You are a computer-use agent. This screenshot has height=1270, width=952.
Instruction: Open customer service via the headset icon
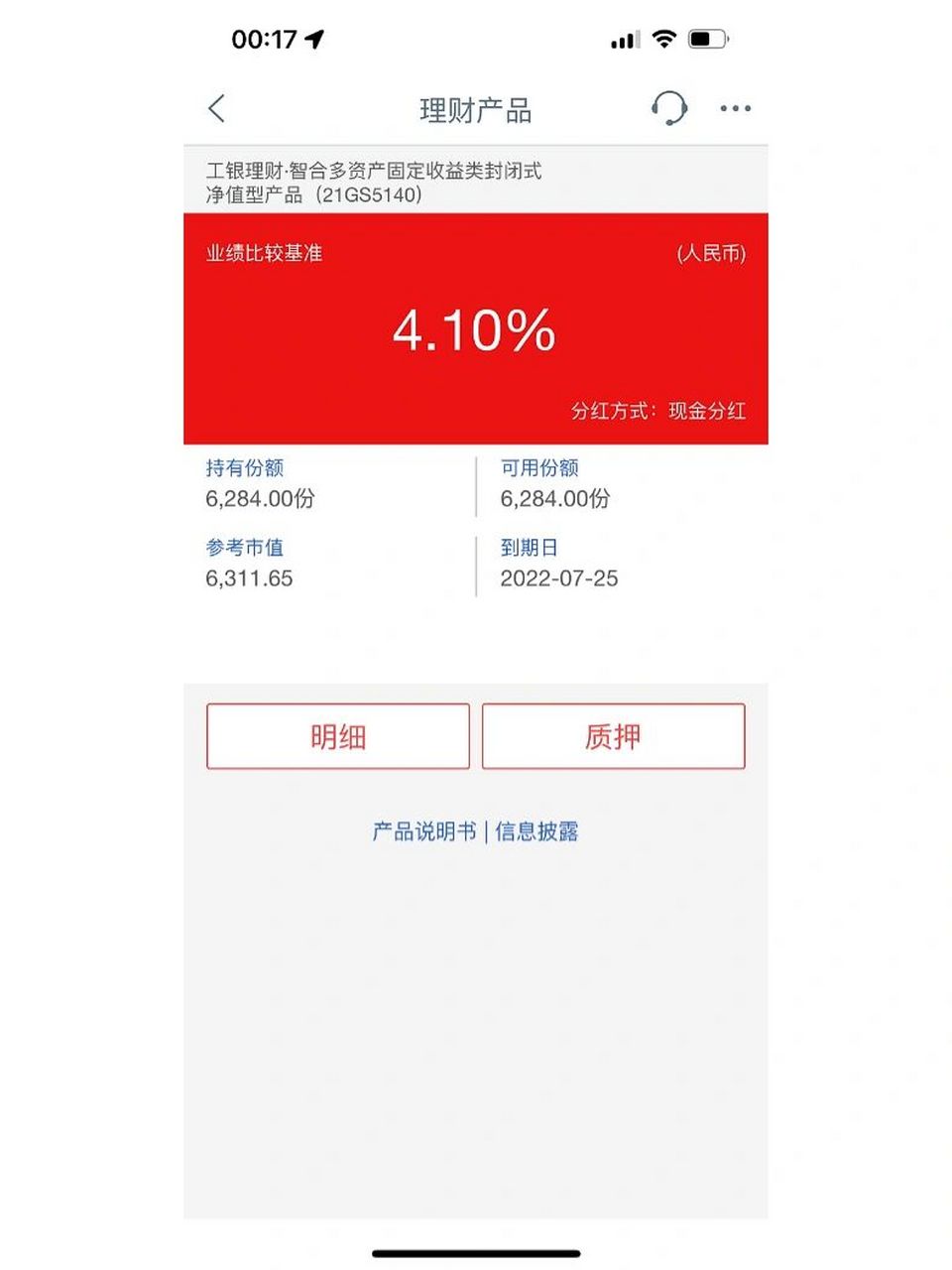667,108
